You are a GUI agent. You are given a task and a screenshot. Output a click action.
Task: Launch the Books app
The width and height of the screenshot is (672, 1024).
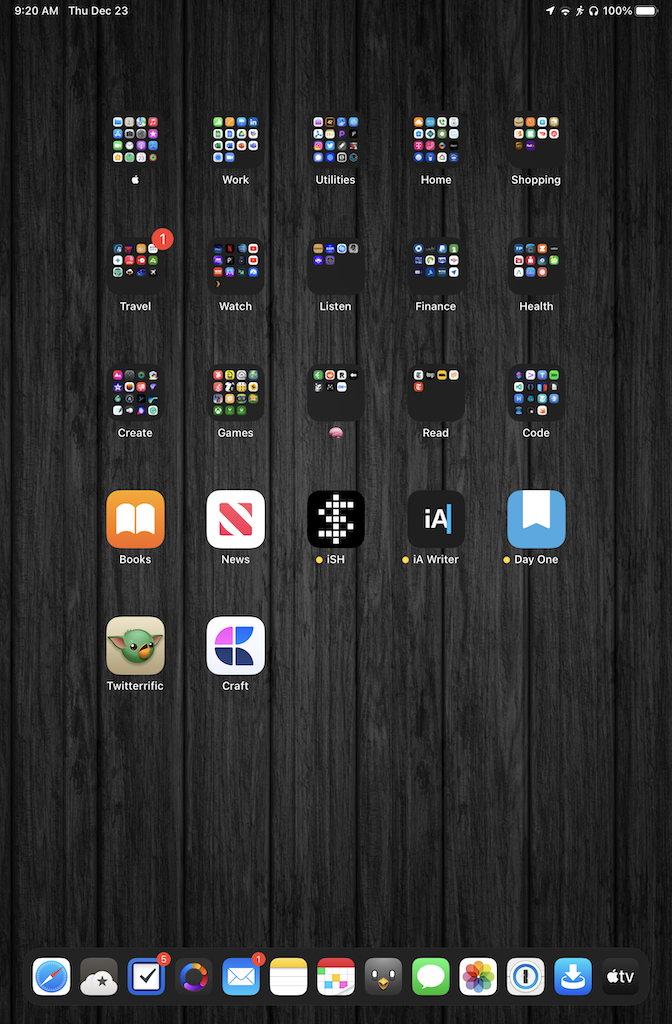pyautogui.click(x=135, y=519)
